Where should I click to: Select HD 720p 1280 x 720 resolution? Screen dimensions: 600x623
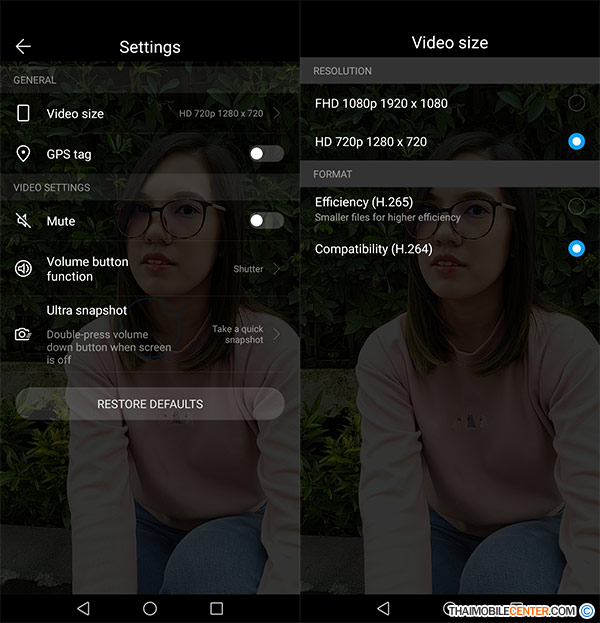[x=576, y=141]
